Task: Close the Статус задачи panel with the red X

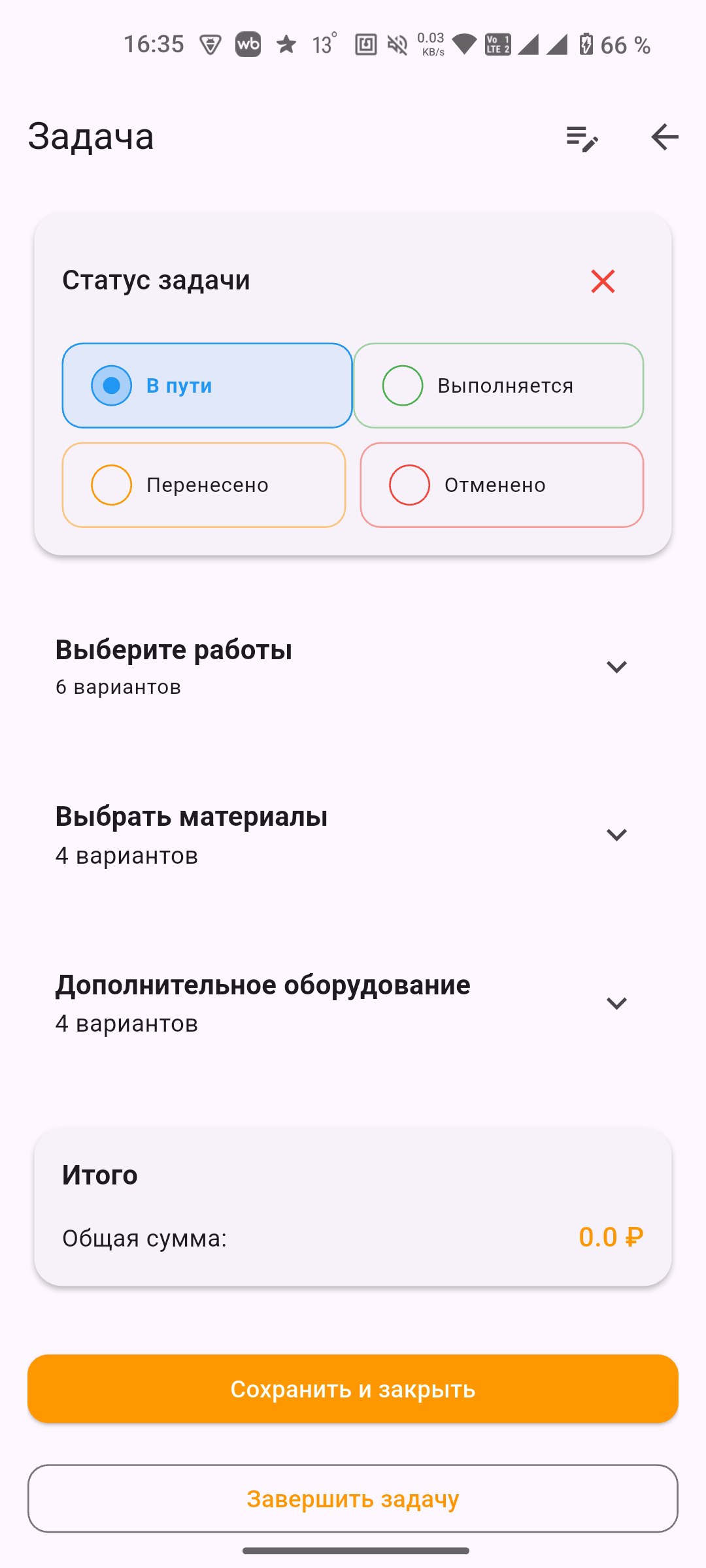Action: pyautogui.click(x=602, y=282)
